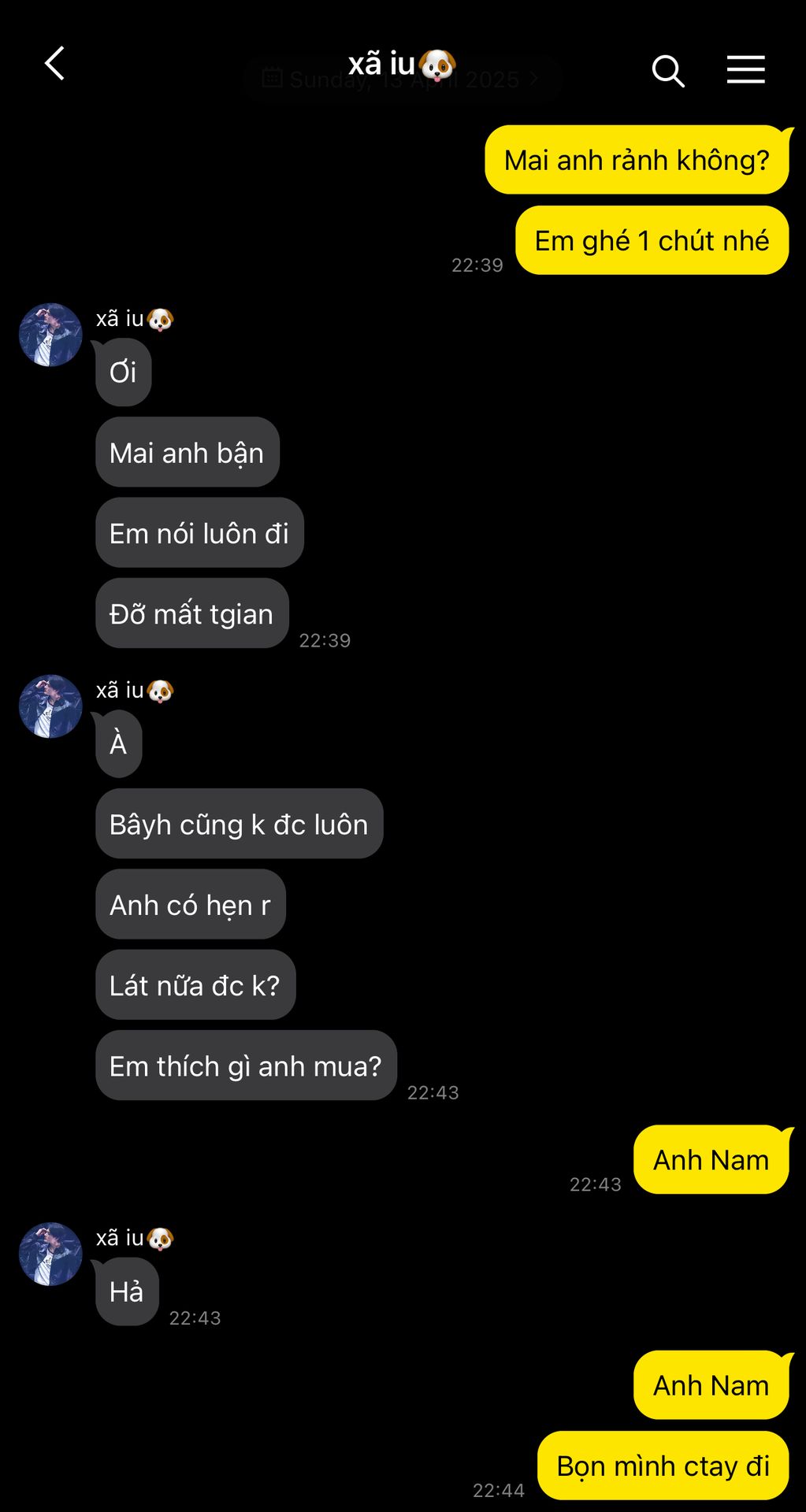Image resolution: width=806 pixels, height=1512 pixels.
Task: Open the chat menu drawer
Action: tap(745, 70)
